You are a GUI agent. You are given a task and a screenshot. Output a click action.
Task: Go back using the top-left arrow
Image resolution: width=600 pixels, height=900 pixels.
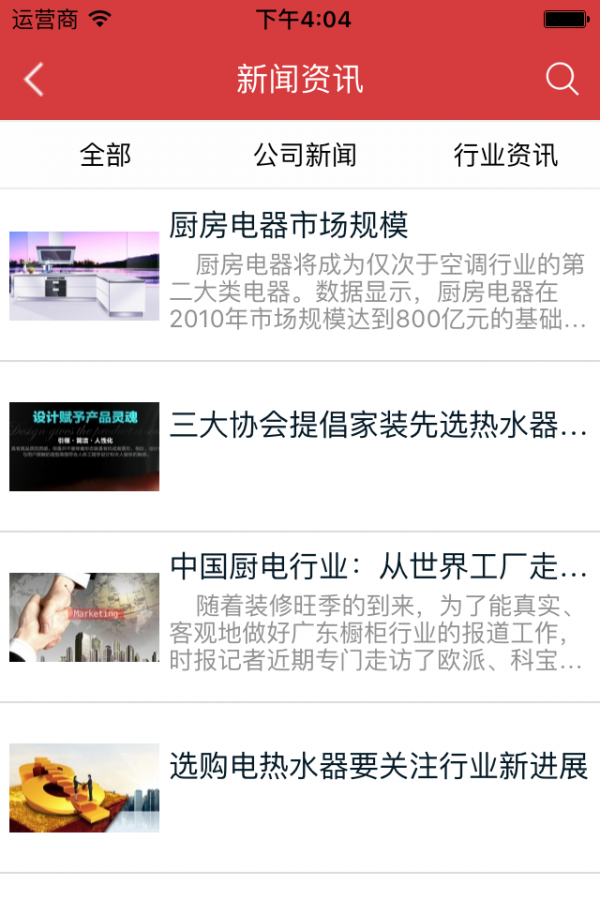pyautogui.click(x=34, y=80)
